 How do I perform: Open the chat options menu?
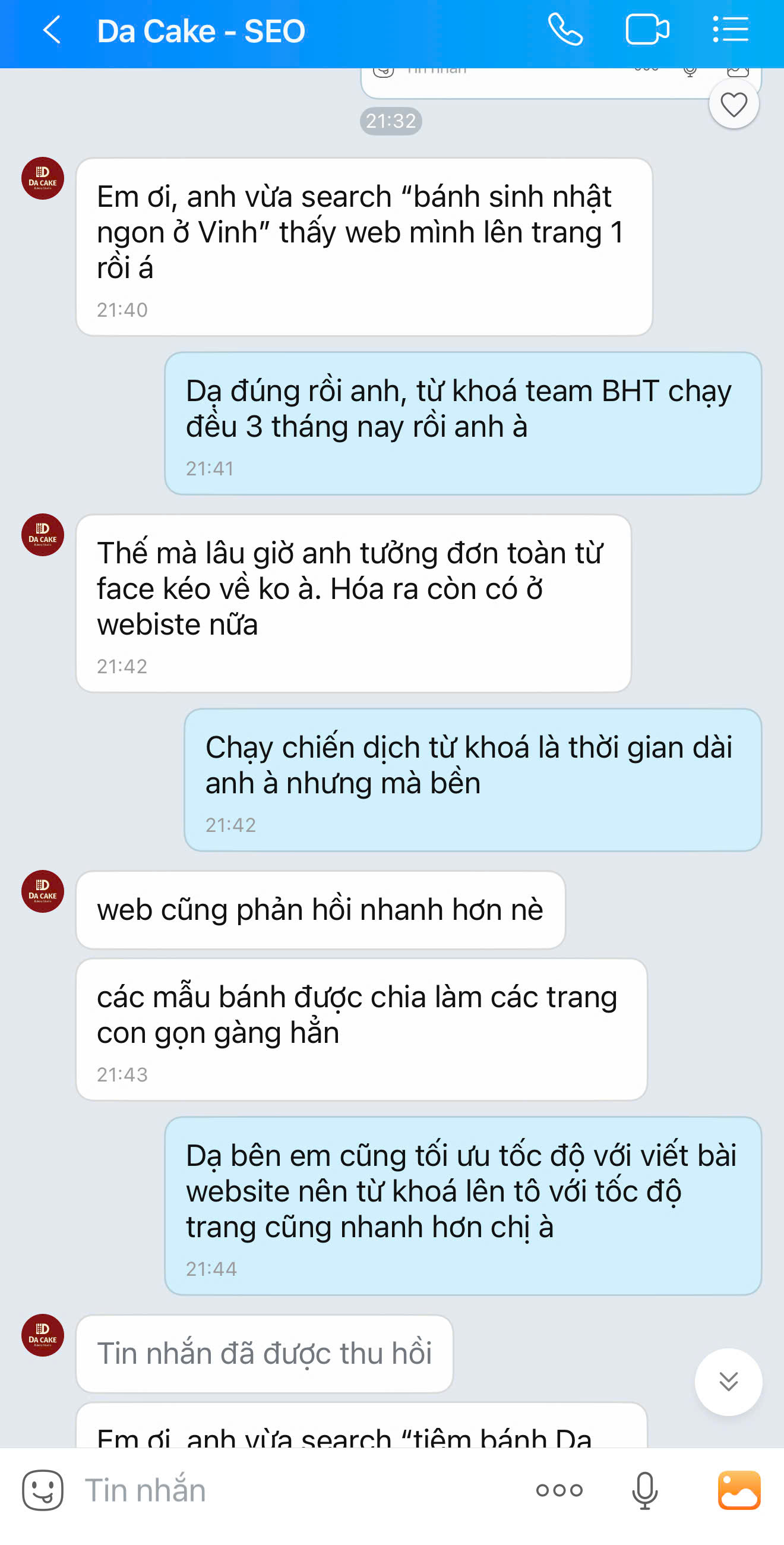tap(731, 30)
